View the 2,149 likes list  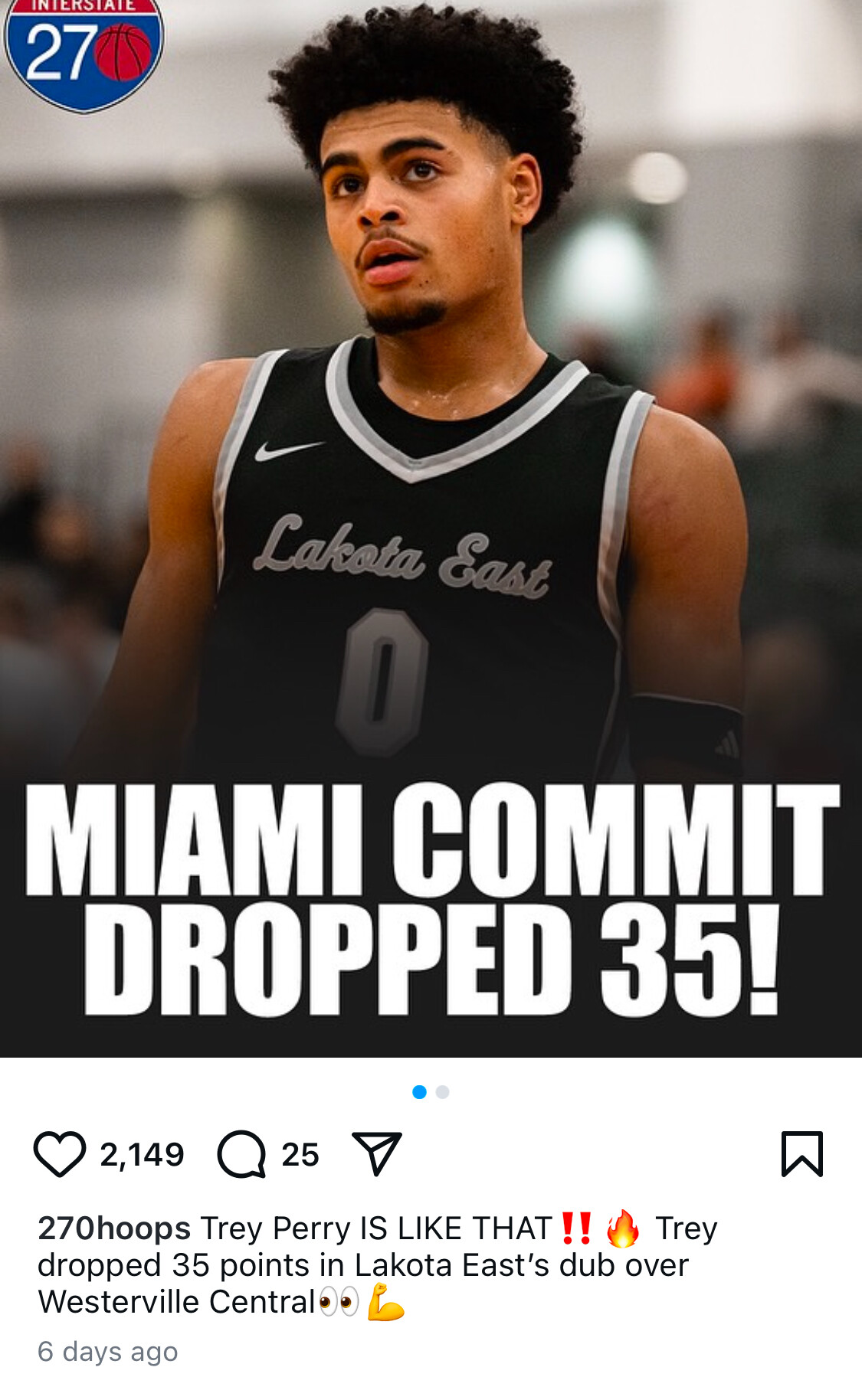tap(143, 1154)
